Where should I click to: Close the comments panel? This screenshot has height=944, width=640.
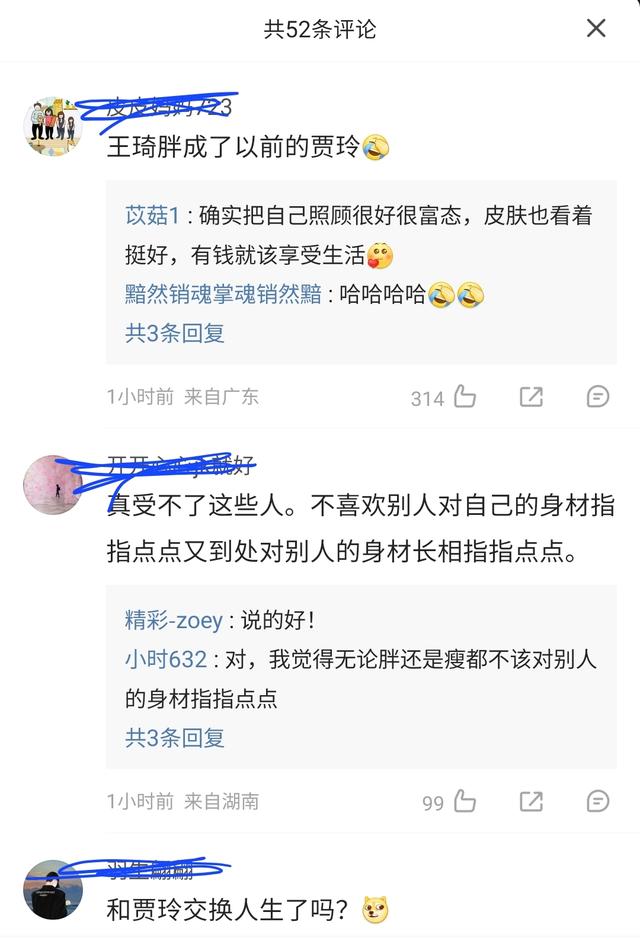tap(596, 28)
